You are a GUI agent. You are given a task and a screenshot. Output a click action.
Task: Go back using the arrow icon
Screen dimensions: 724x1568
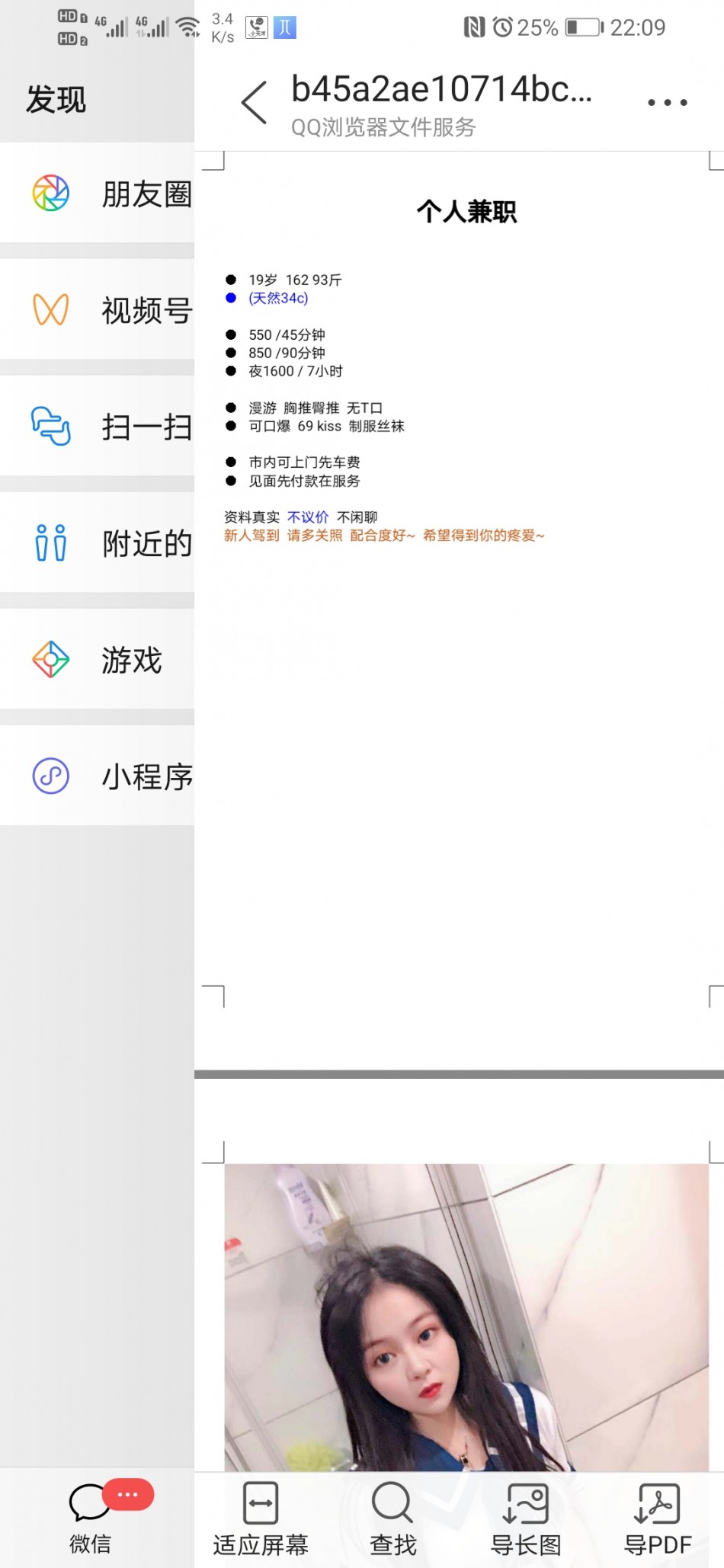[x=255, y=102]
